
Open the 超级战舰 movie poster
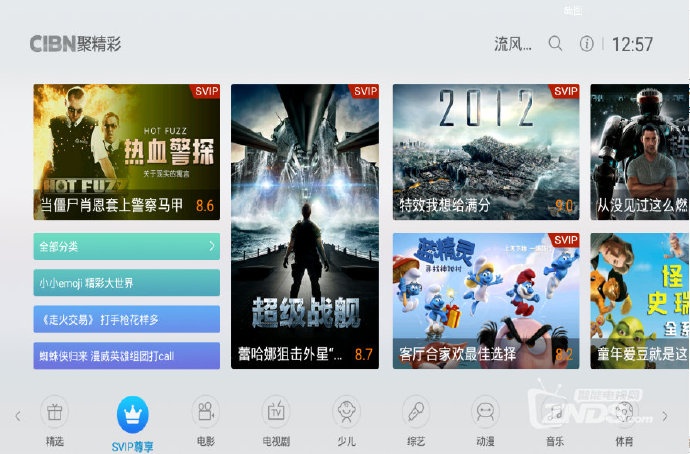(x=305, y=226)
